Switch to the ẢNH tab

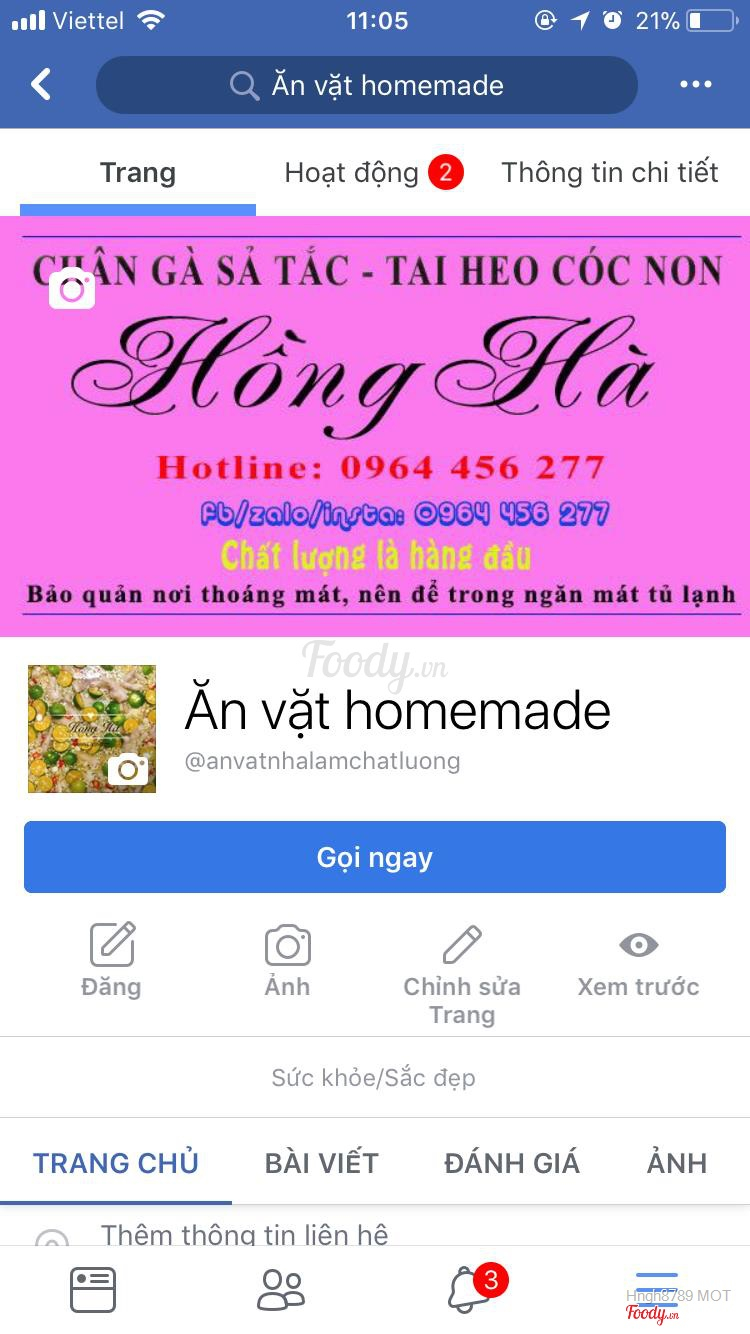[677, 1163]
